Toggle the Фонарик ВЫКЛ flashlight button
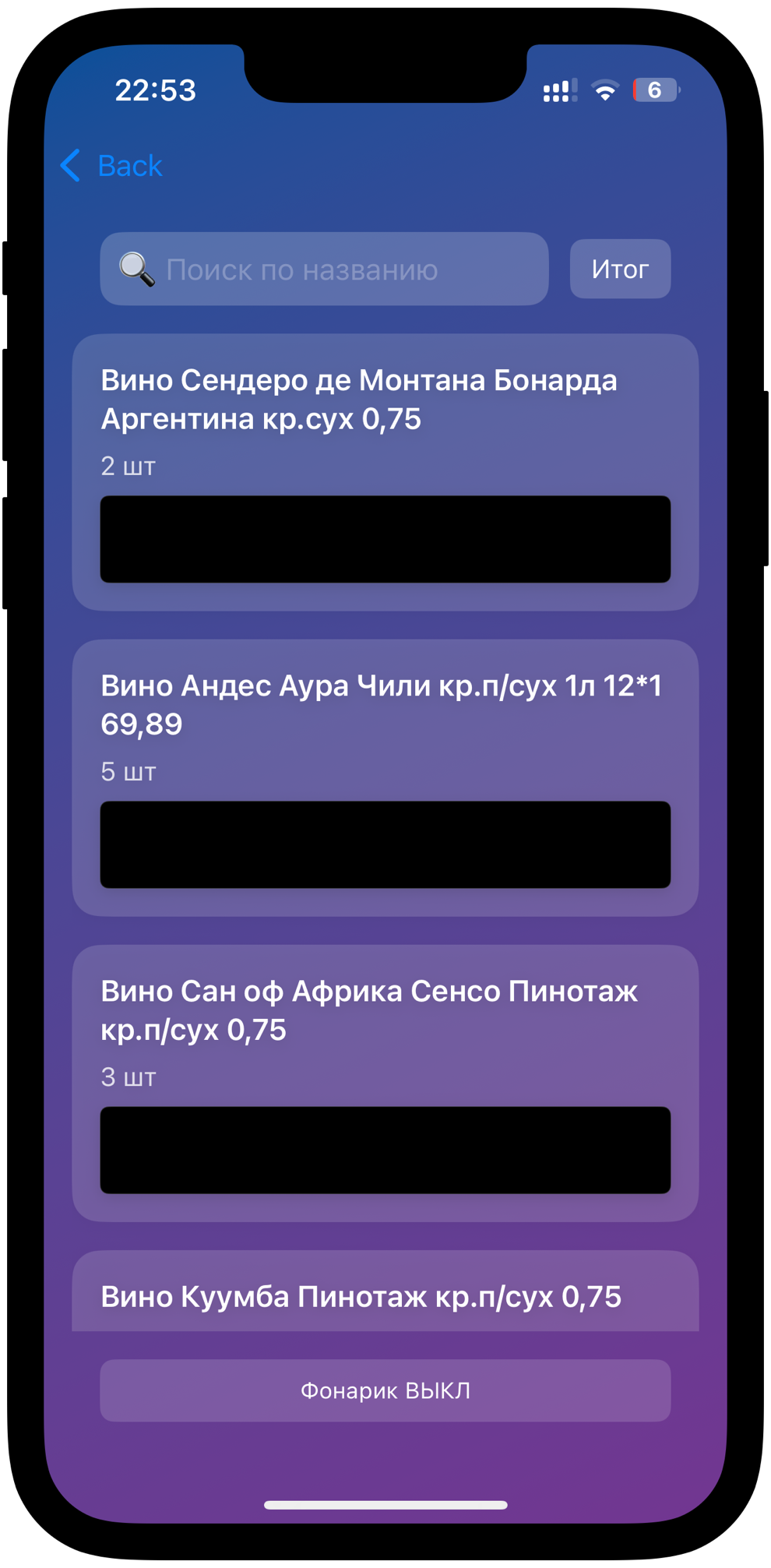The width and height of the screenshot is (771, 1568). (385, 1390)
